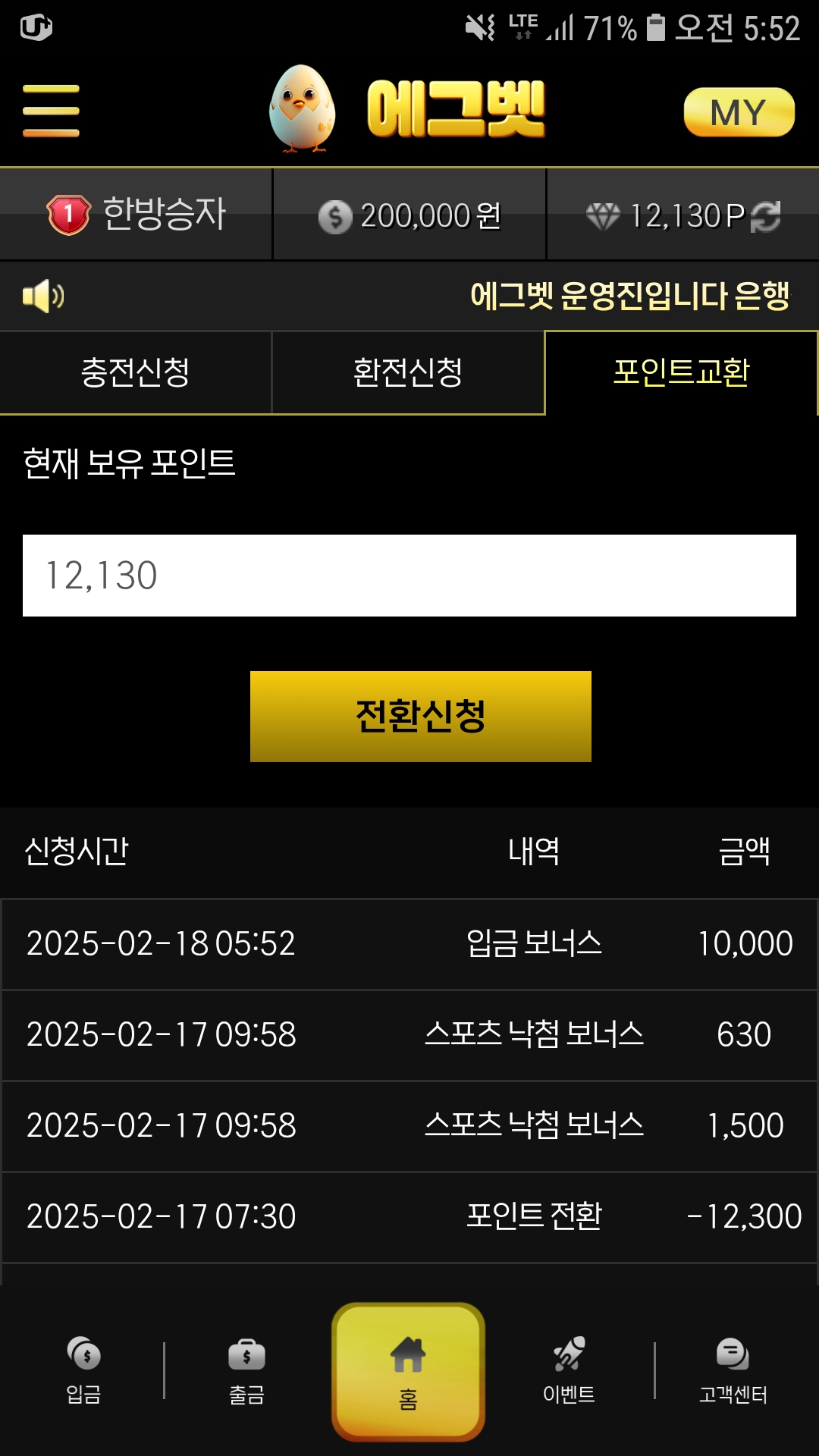Tap the current points field showing 12,130

pyautogui.click(x=409, y=576)
